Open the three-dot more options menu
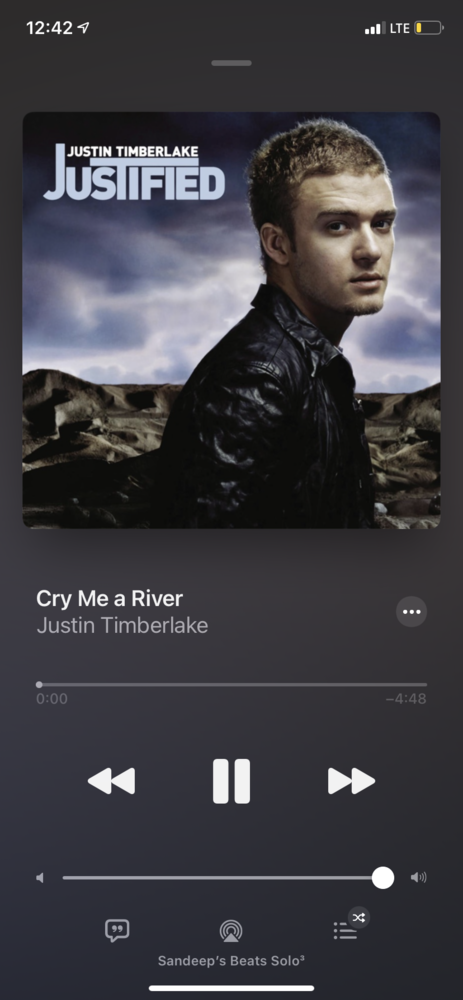Viewport: 463px width, 1000px height. pos(411,612)
